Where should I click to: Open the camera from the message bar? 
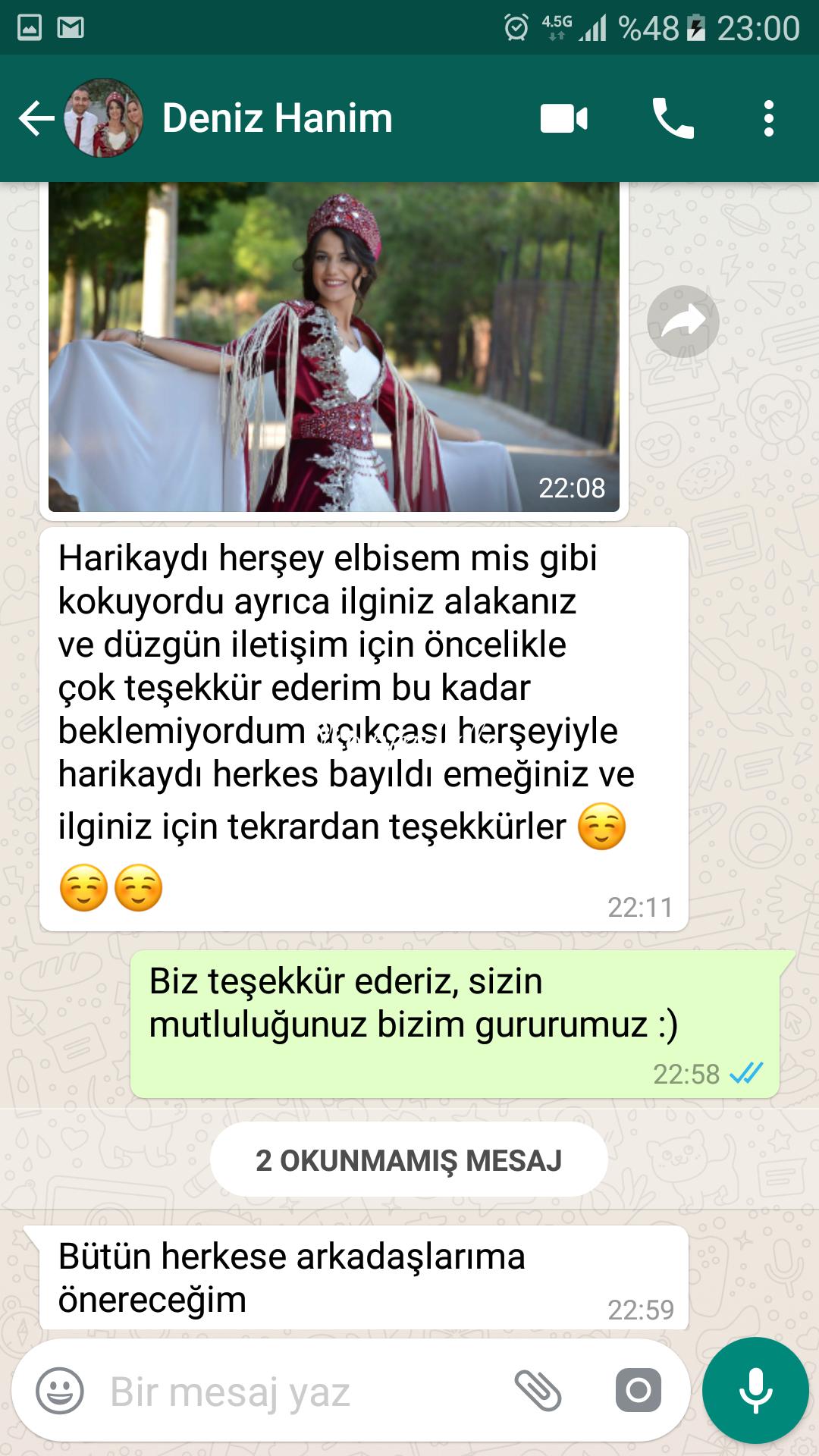[x=638, y=1390]
